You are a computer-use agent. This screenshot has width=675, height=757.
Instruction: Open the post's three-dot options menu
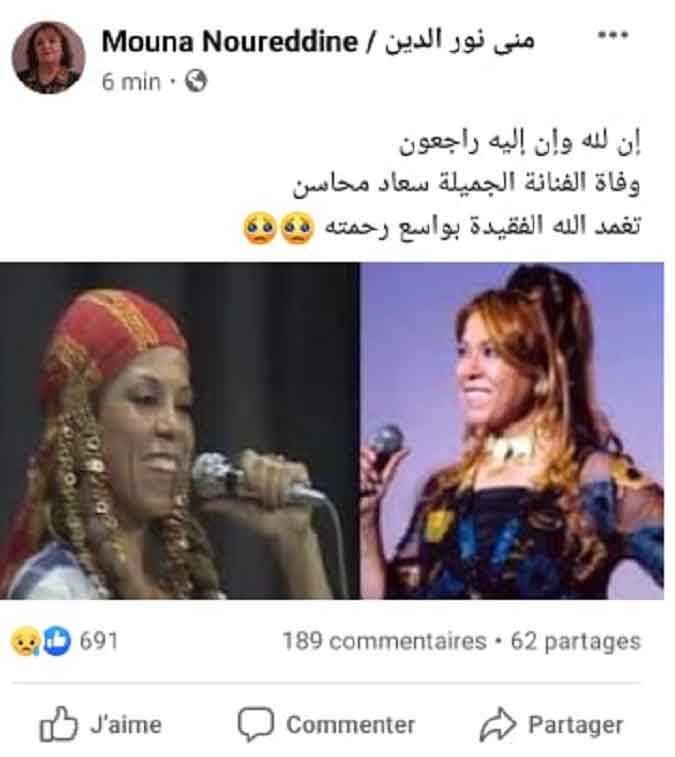pos(612,36)
